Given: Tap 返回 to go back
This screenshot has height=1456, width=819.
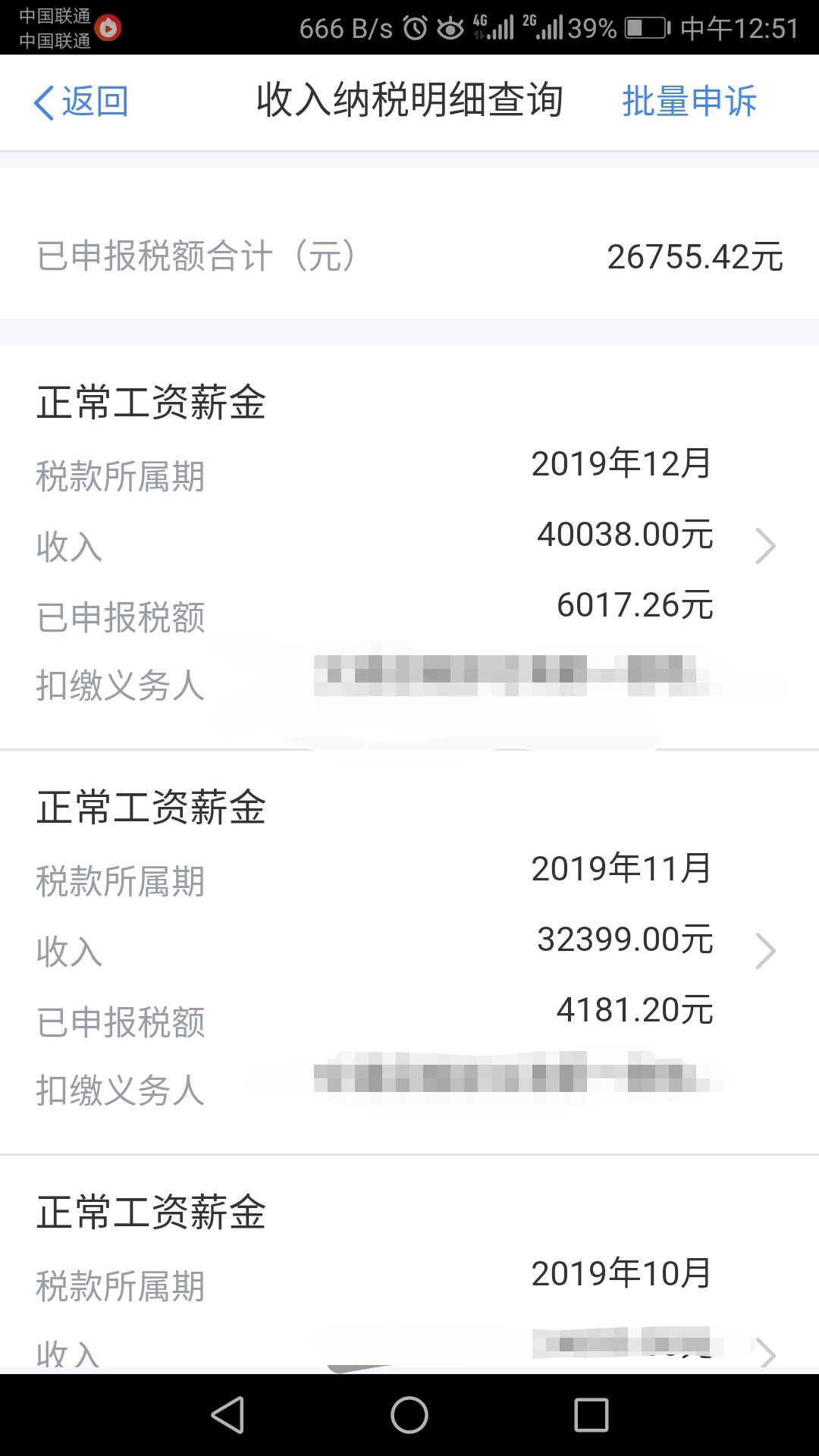Looking at the screenshot, I should pyautogui.click(x=81, y=102).
